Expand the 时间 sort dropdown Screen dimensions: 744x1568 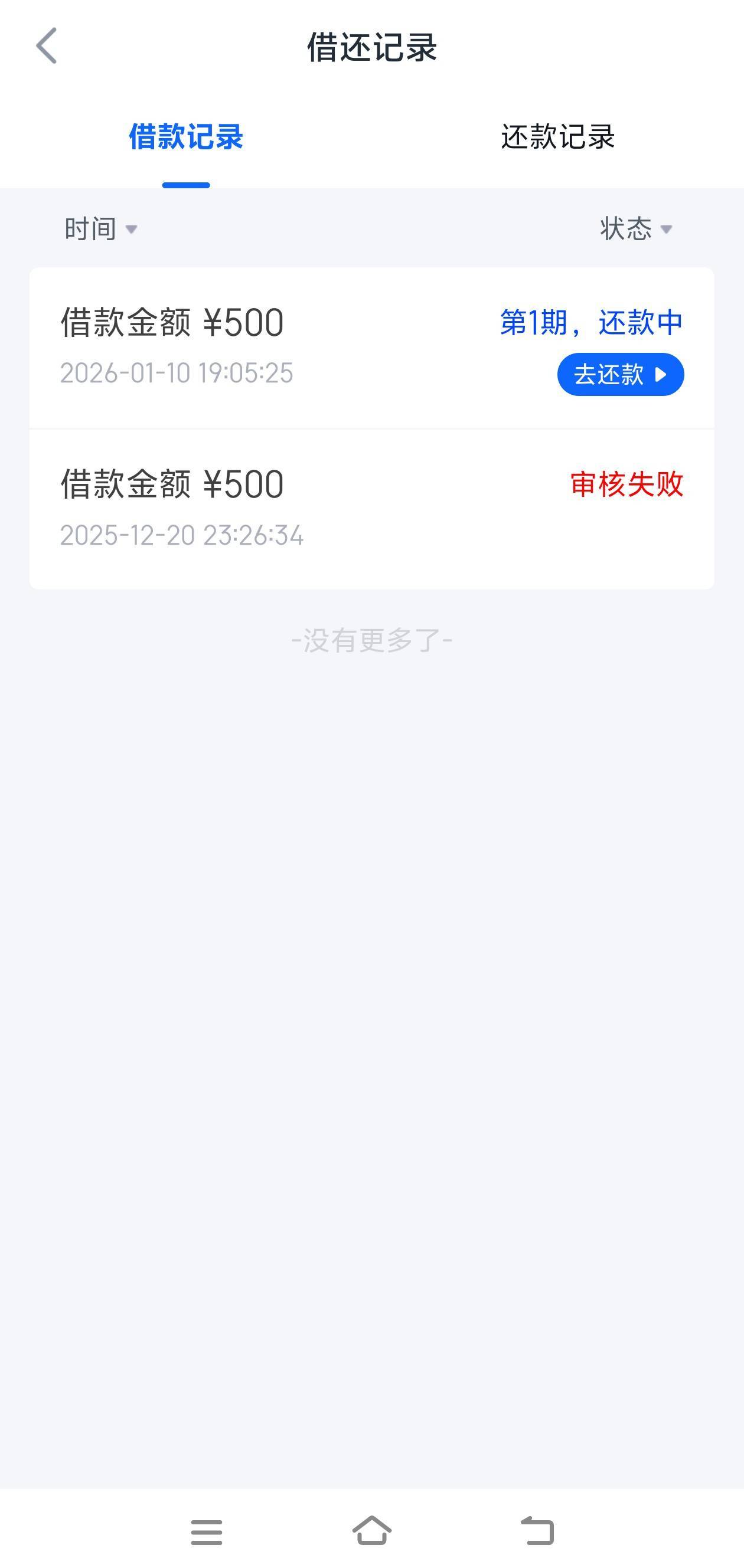pyautogui.click(x=101, y=229)
